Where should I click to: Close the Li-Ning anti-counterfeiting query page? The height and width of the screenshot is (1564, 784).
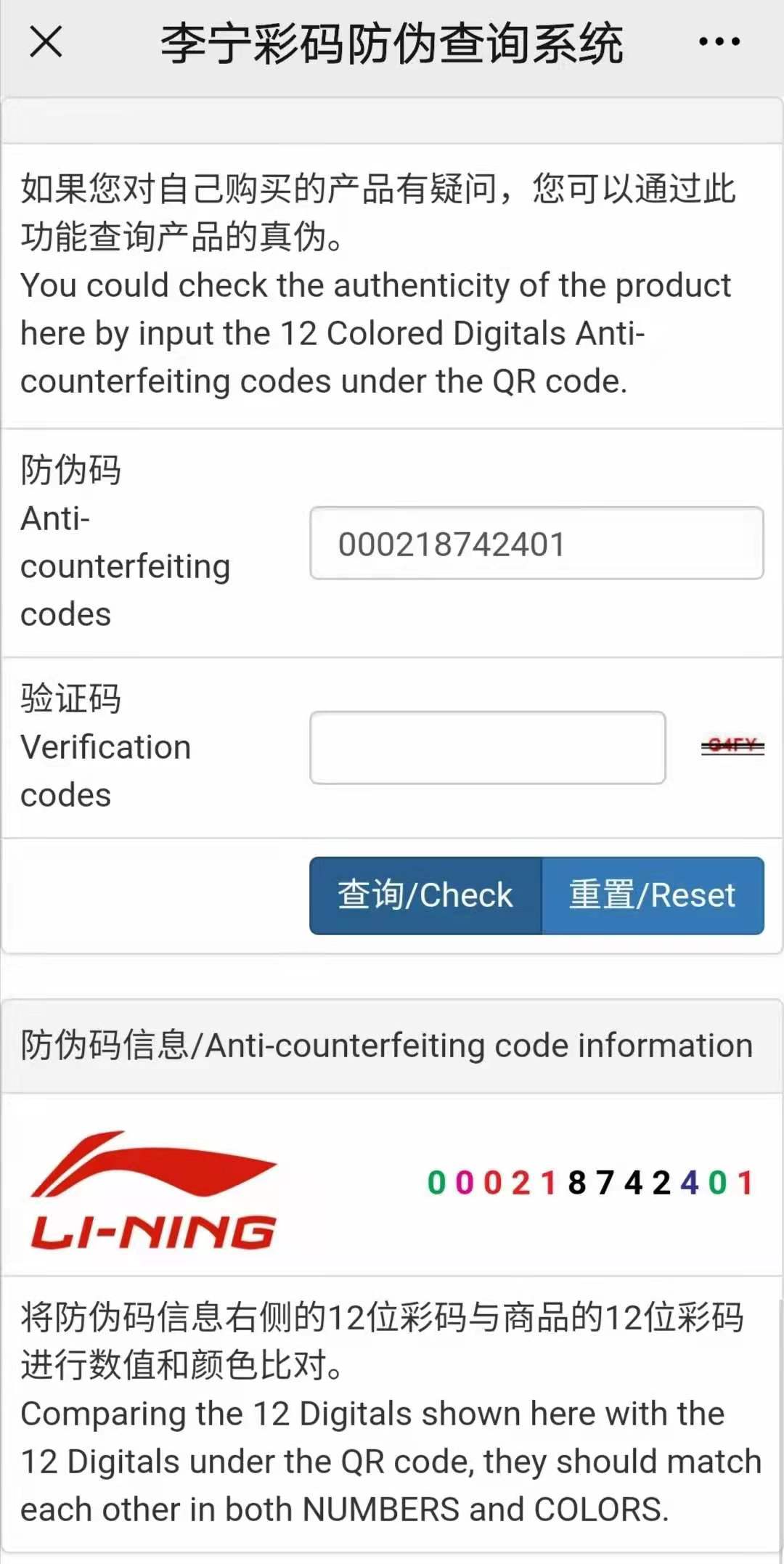(x=46, y=41)
